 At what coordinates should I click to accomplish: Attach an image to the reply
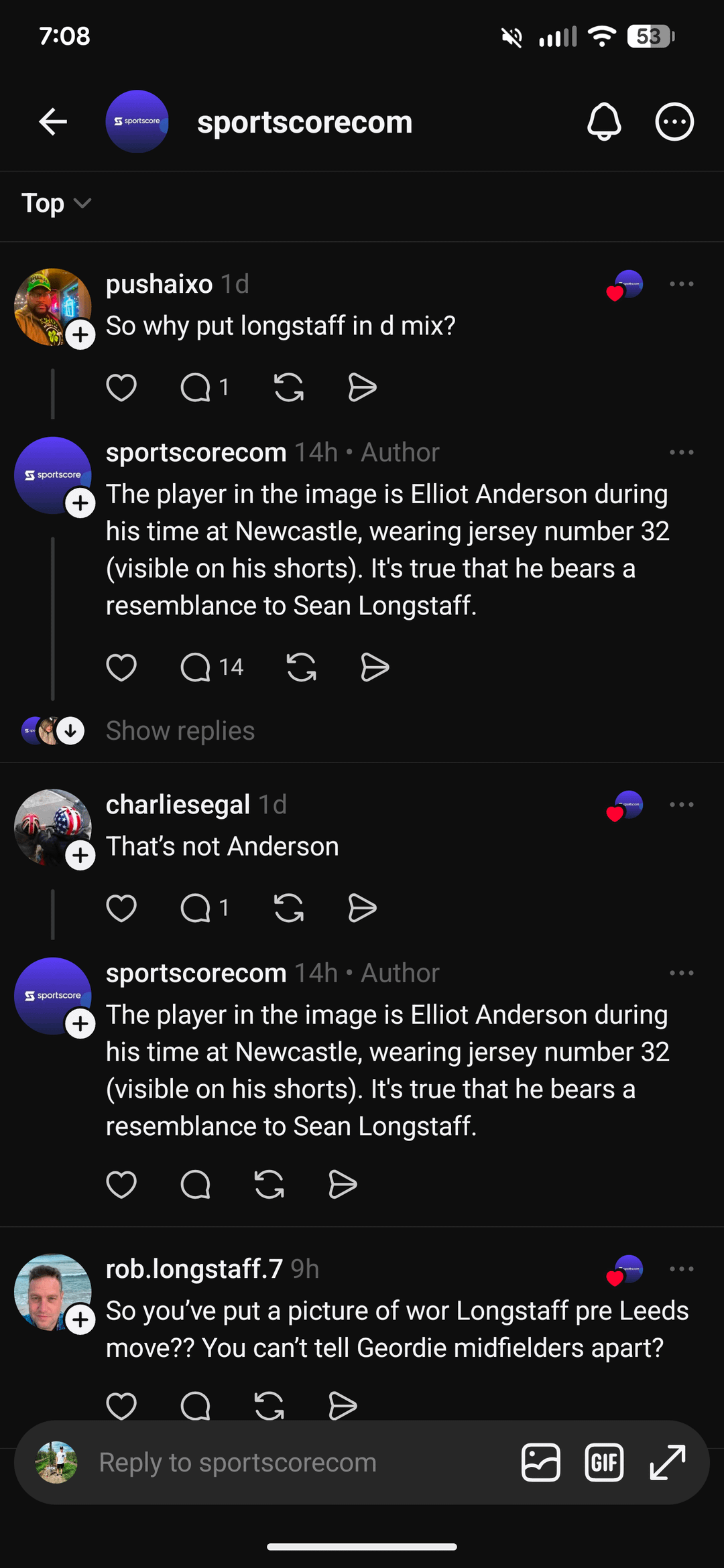[x=540, y=1462]
